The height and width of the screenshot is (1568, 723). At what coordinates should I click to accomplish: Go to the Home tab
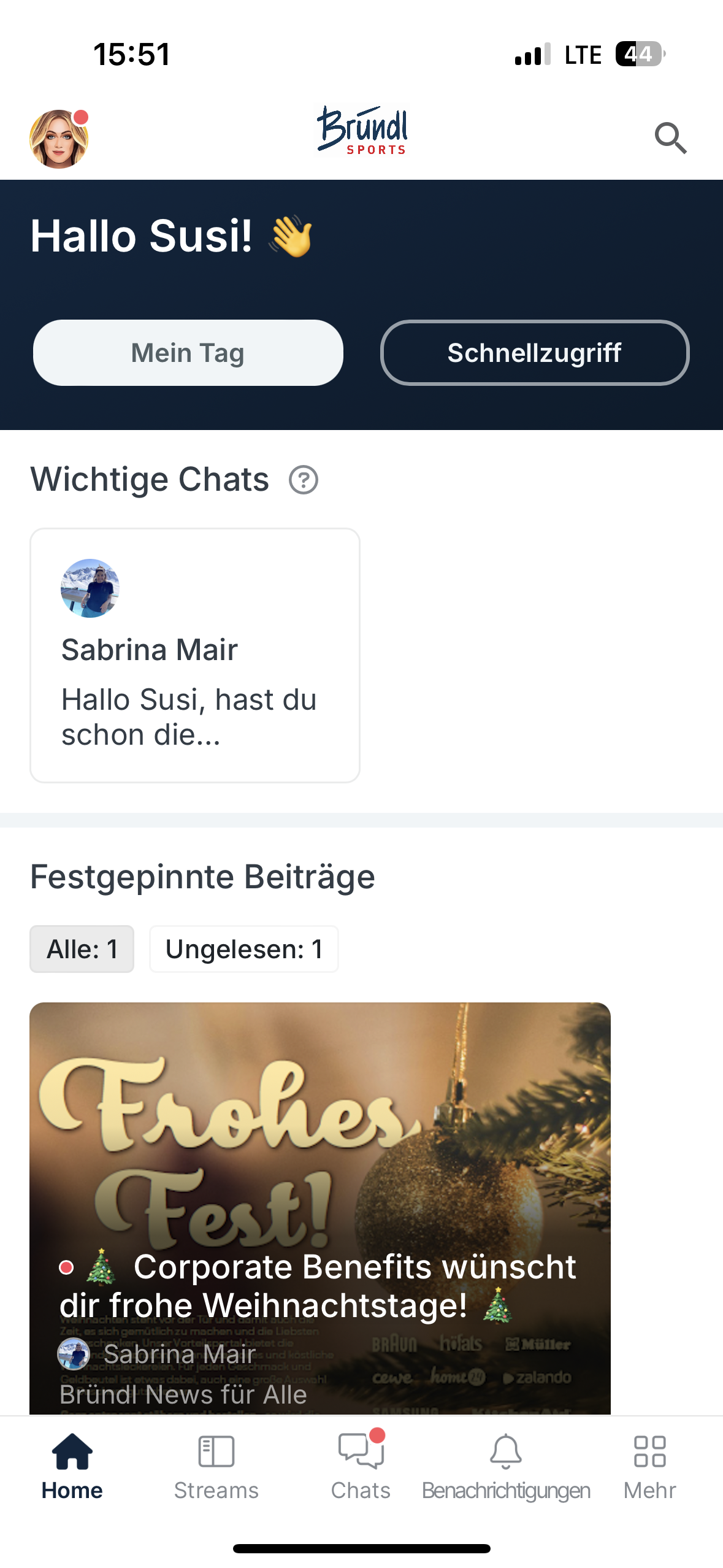(72, 1466)
